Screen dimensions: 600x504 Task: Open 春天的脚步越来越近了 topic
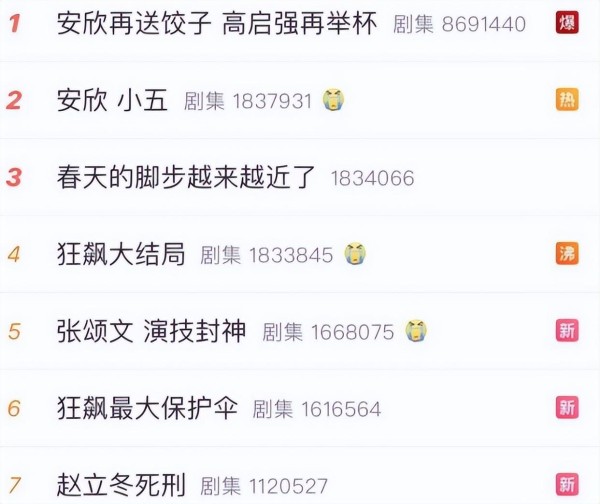click(186, 178)
